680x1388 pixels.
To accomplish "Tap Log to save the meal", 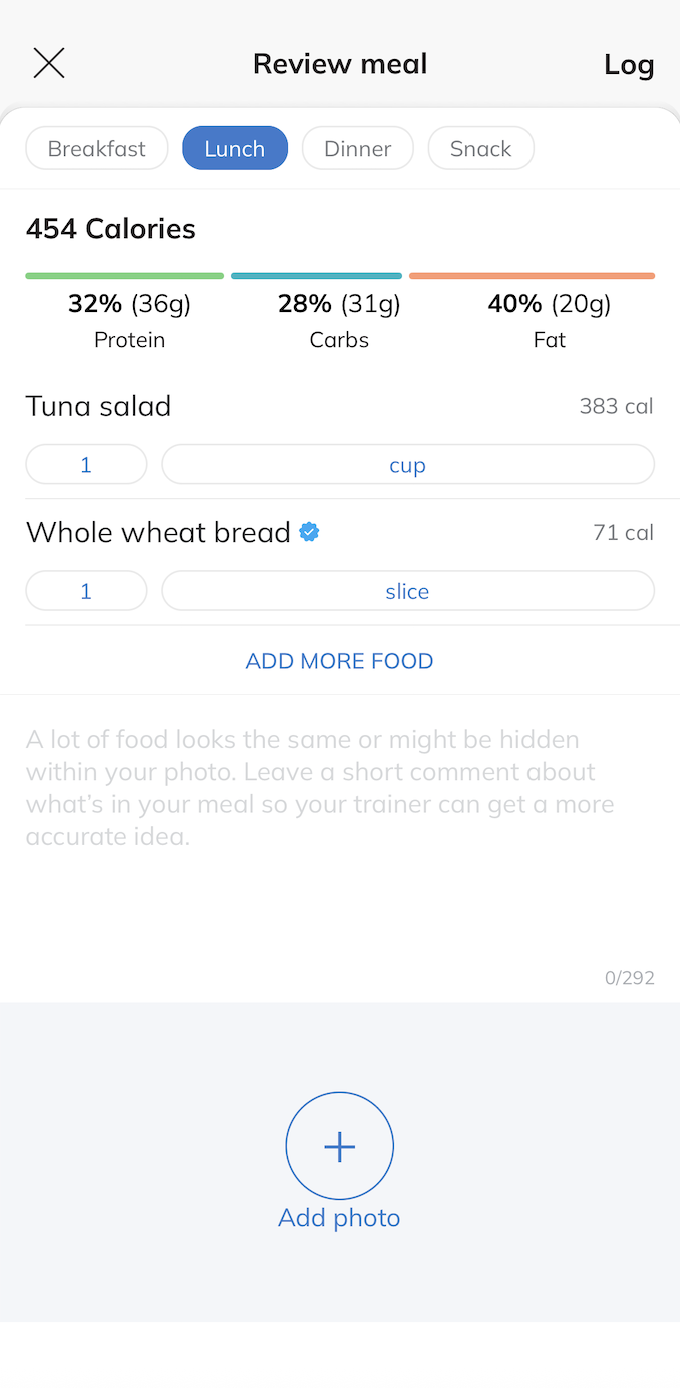I will point(628,65).
